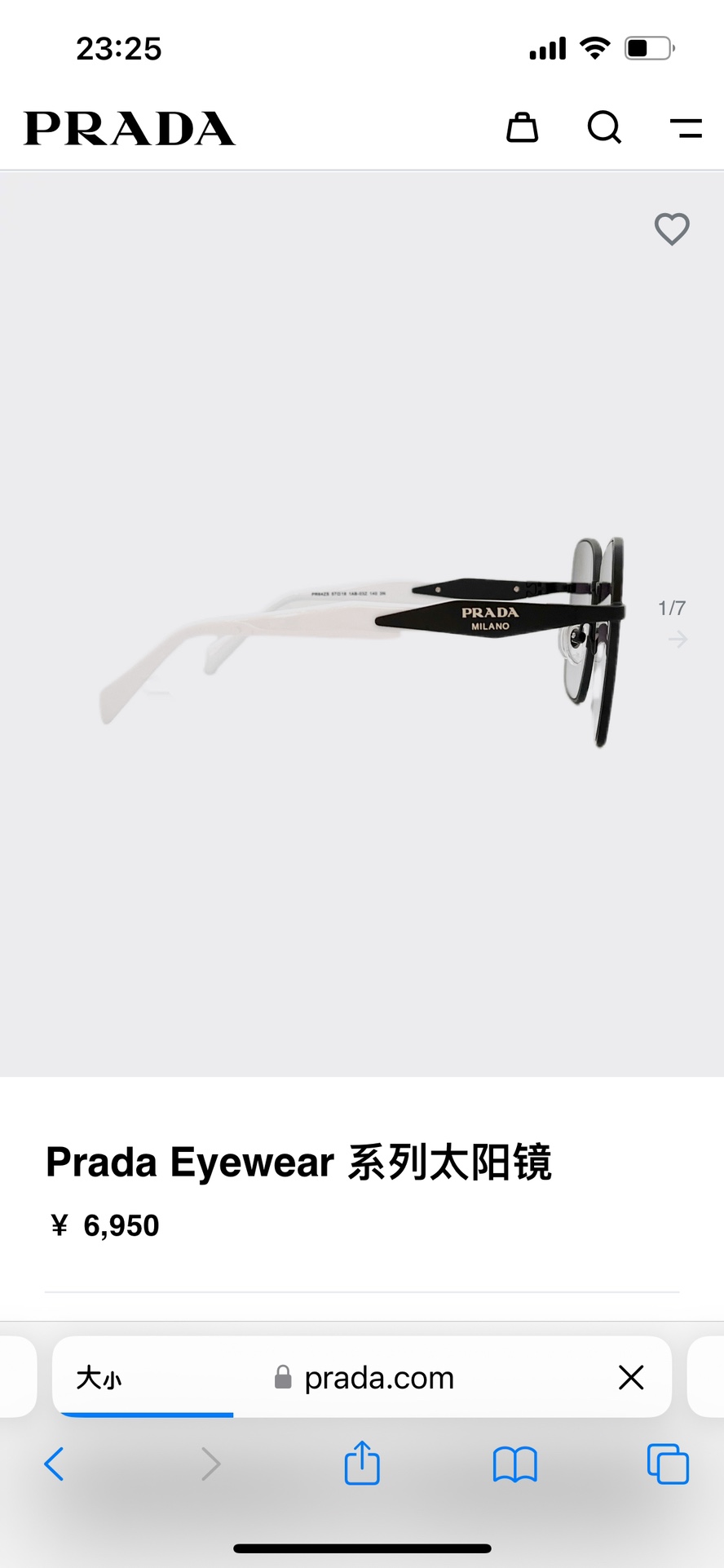Image resolution: width=724 pixels, height=1568 pixels.
Task: Tap the Prada logo to go home
Action: tap(130, 129)
